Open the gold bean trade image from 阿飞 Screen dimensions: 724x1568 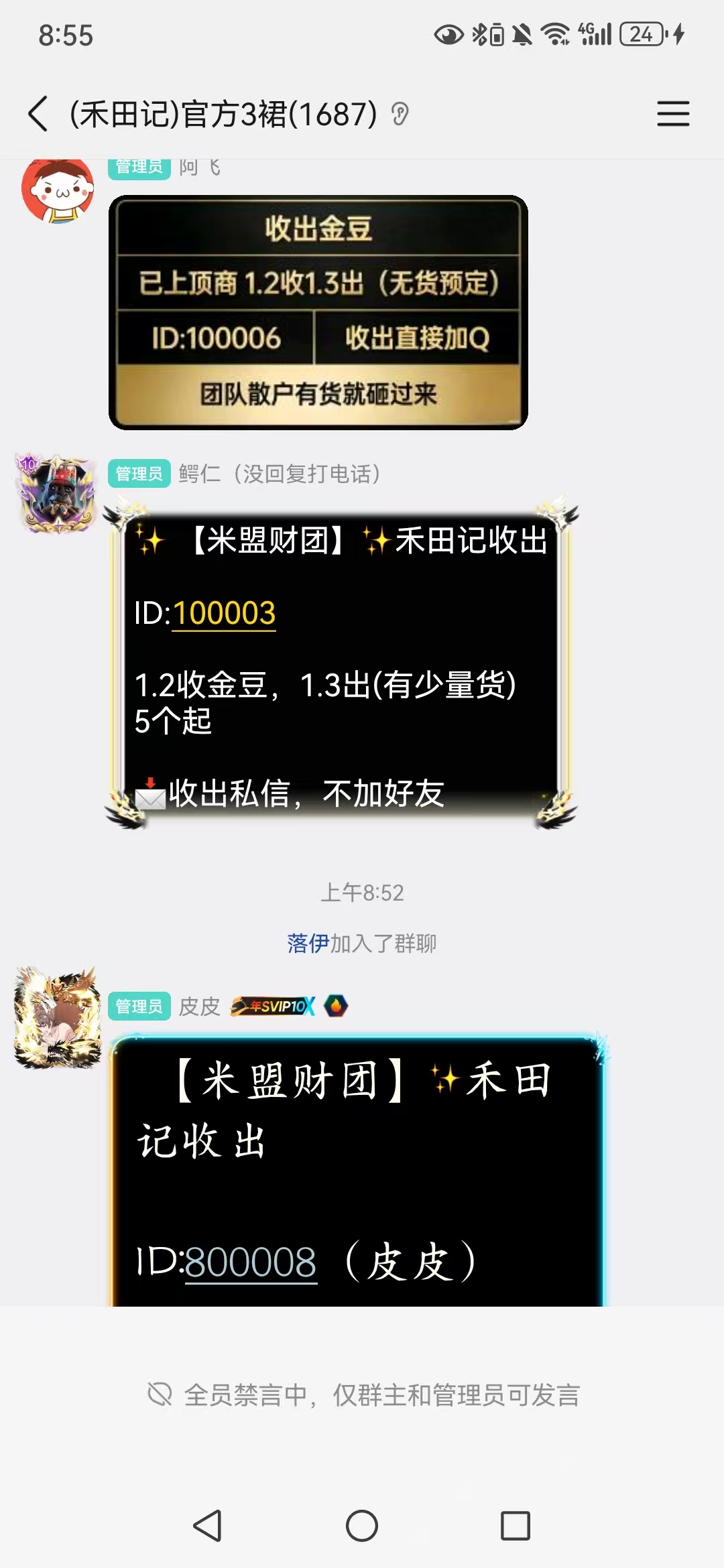tap(318, 312)
